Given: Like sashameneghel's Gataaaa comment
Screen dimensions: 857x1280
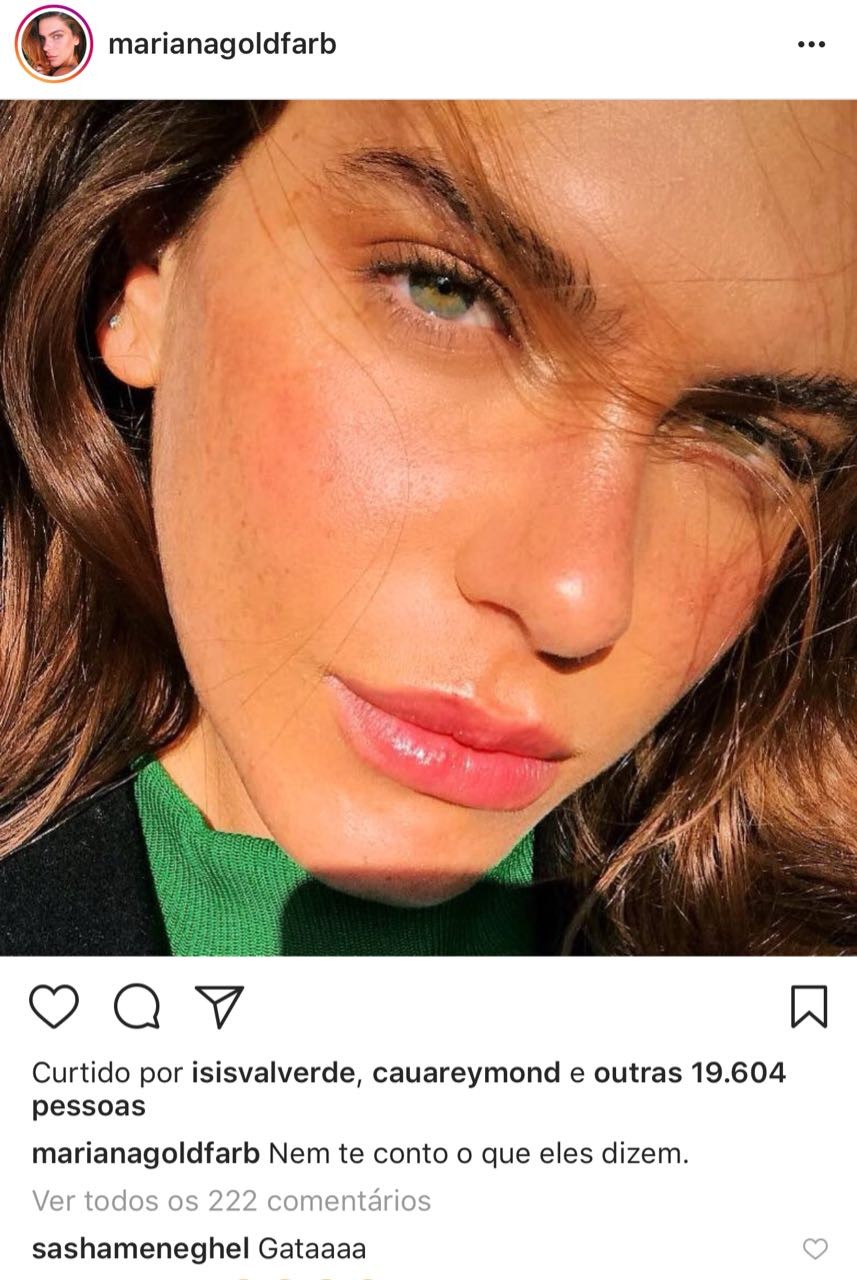Looking at the screenshot, I should pyautogui.click(x=816, y=1248).
